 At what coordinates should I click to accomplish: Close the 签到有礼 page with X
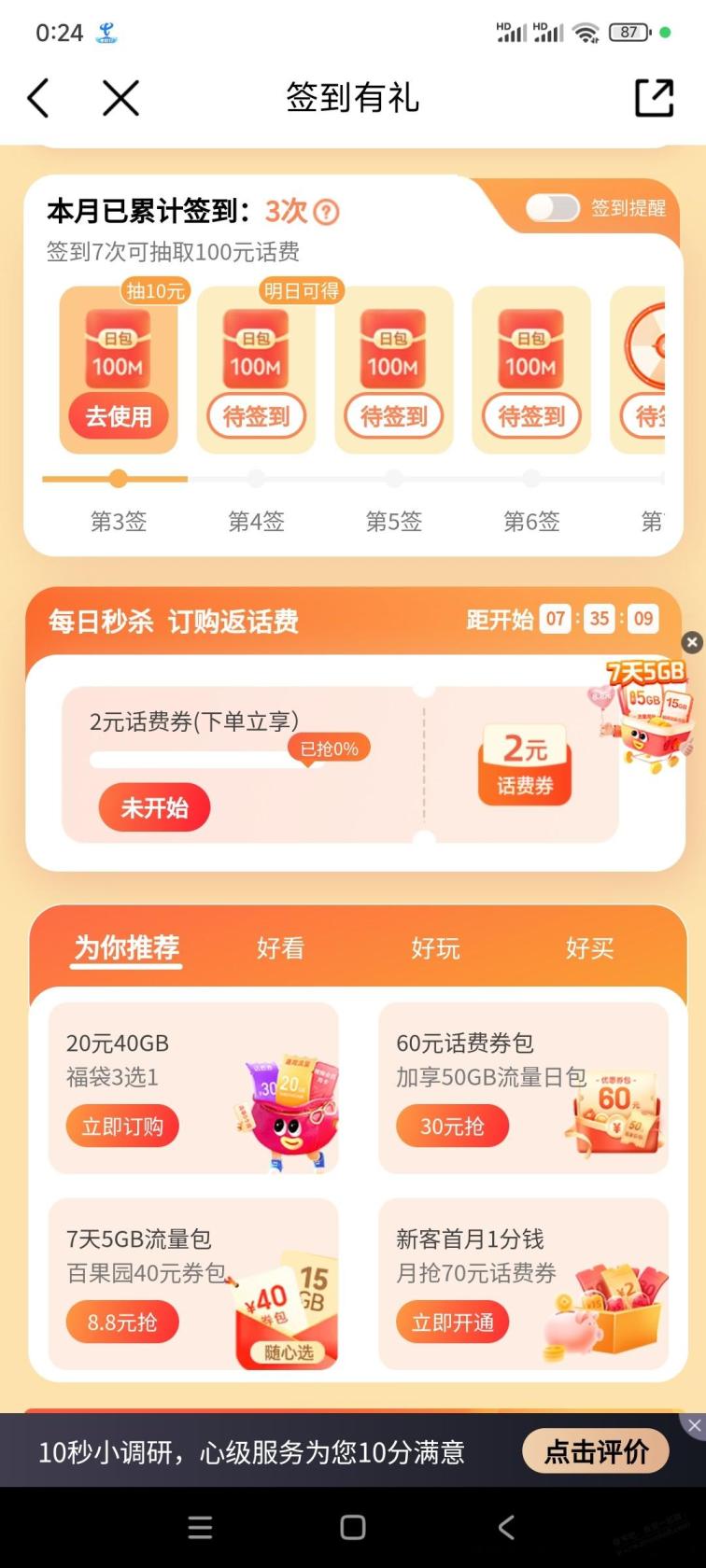(120, 98)
